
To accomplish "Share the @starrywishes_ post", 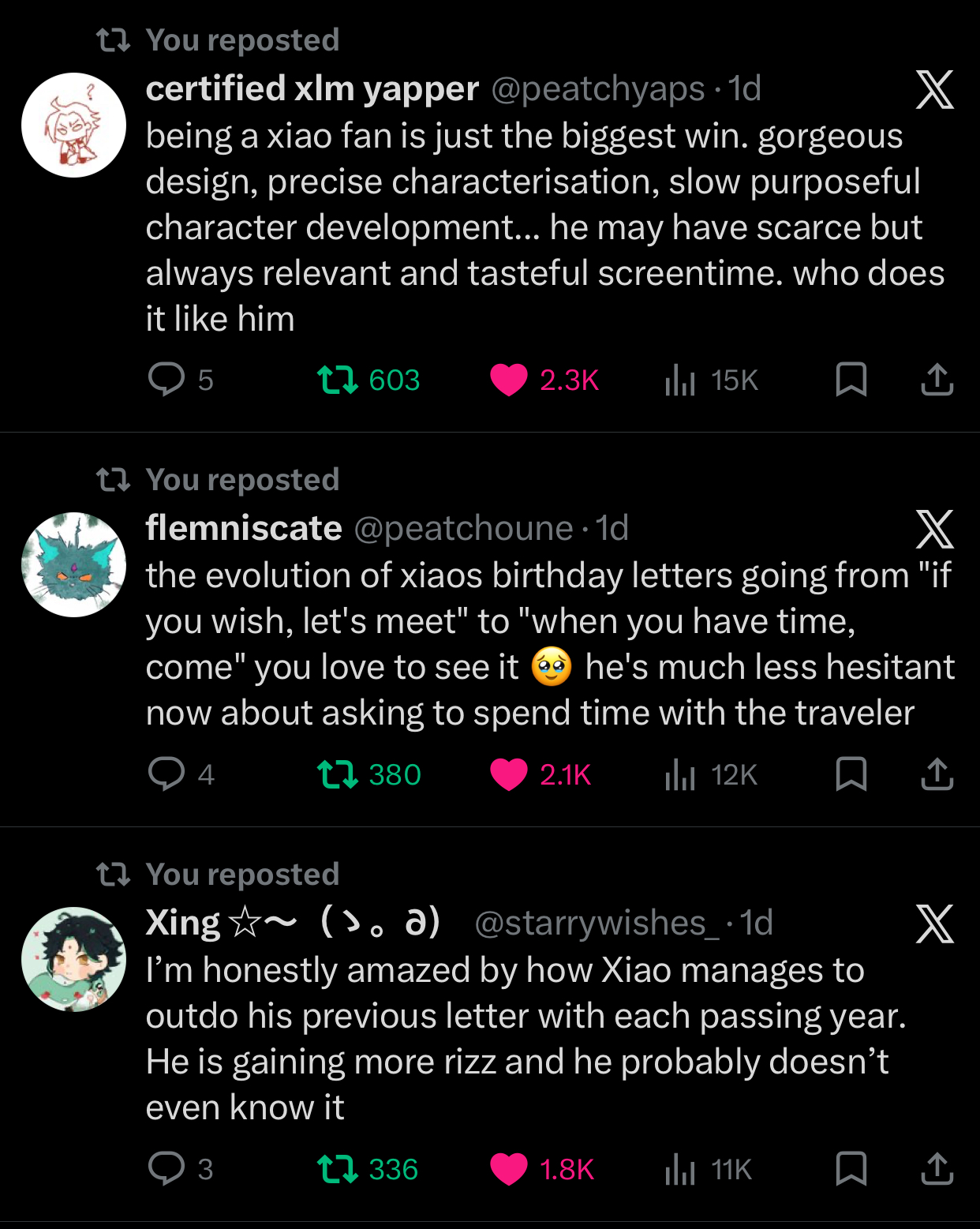I will click(937, 1168).
